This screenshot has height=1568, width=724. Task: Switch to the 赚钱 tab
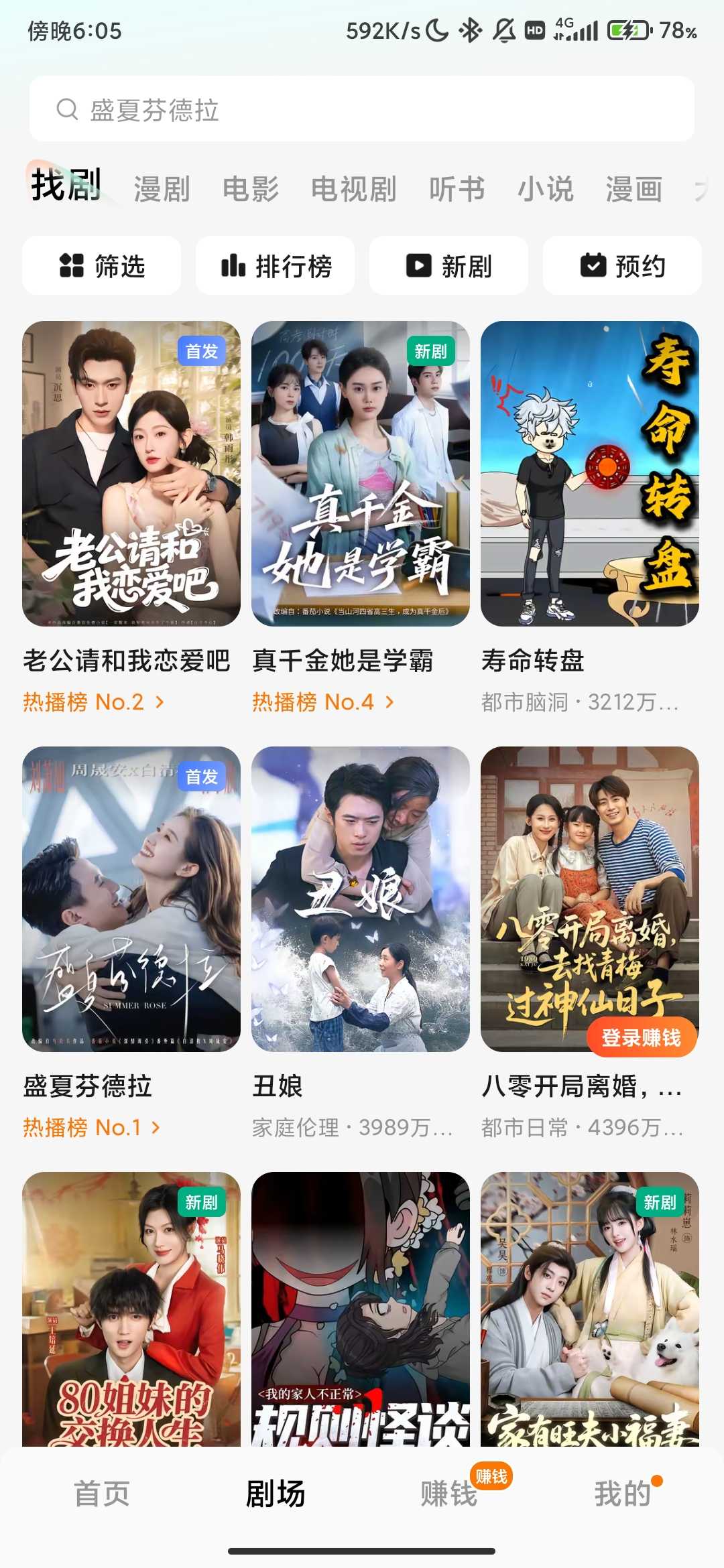click(448, 1494)
